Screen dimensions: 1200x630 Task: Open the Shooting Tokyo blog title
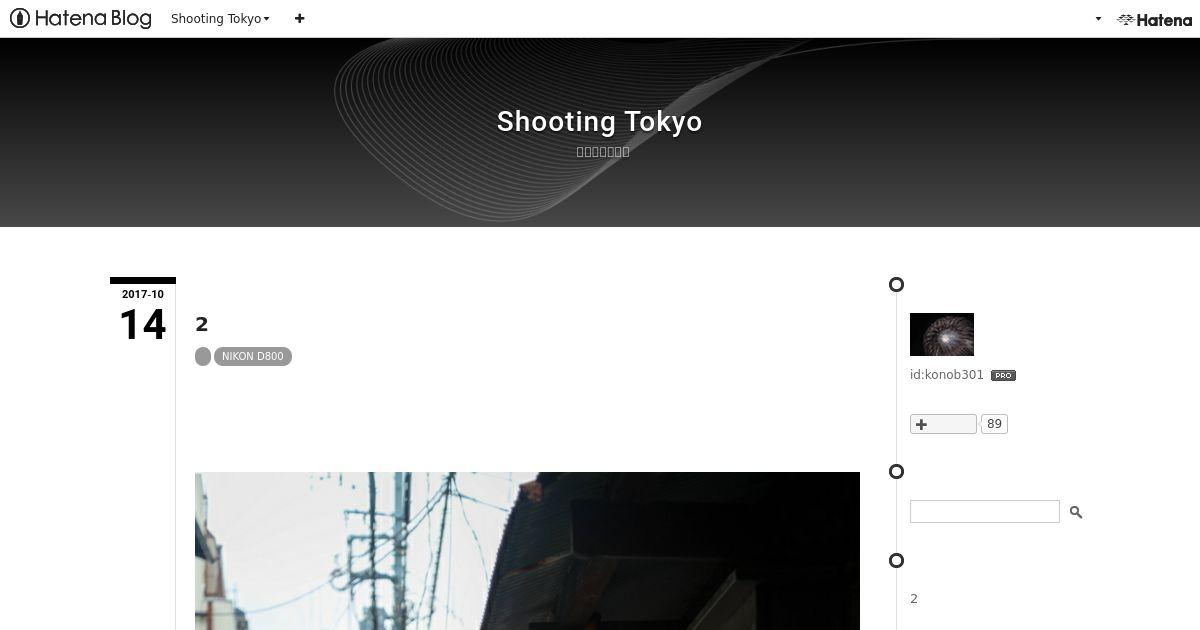point(599,121)
